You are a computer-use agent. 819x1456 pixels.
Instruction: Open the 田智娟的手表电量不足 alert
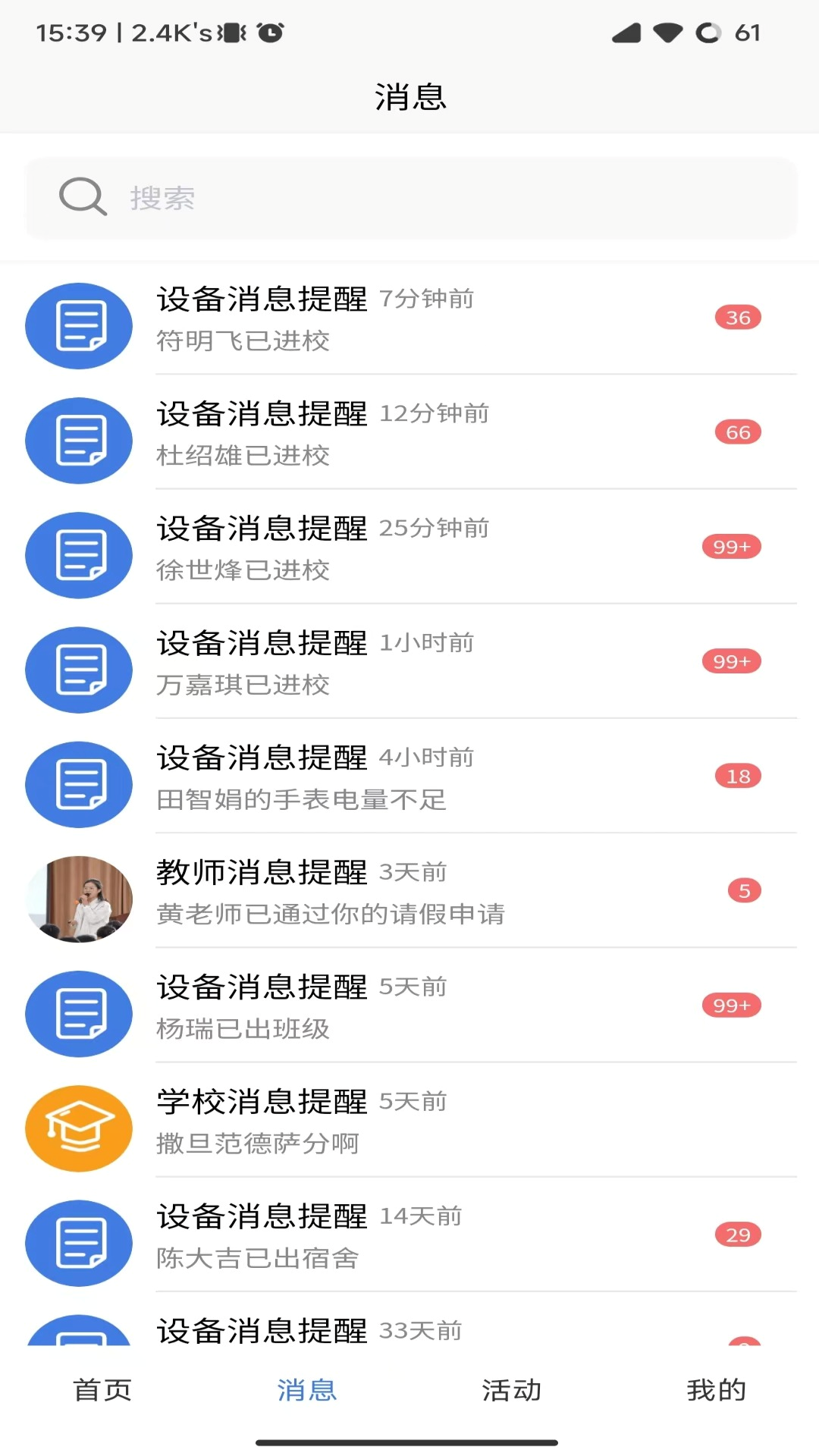click(x=409, y=777)
